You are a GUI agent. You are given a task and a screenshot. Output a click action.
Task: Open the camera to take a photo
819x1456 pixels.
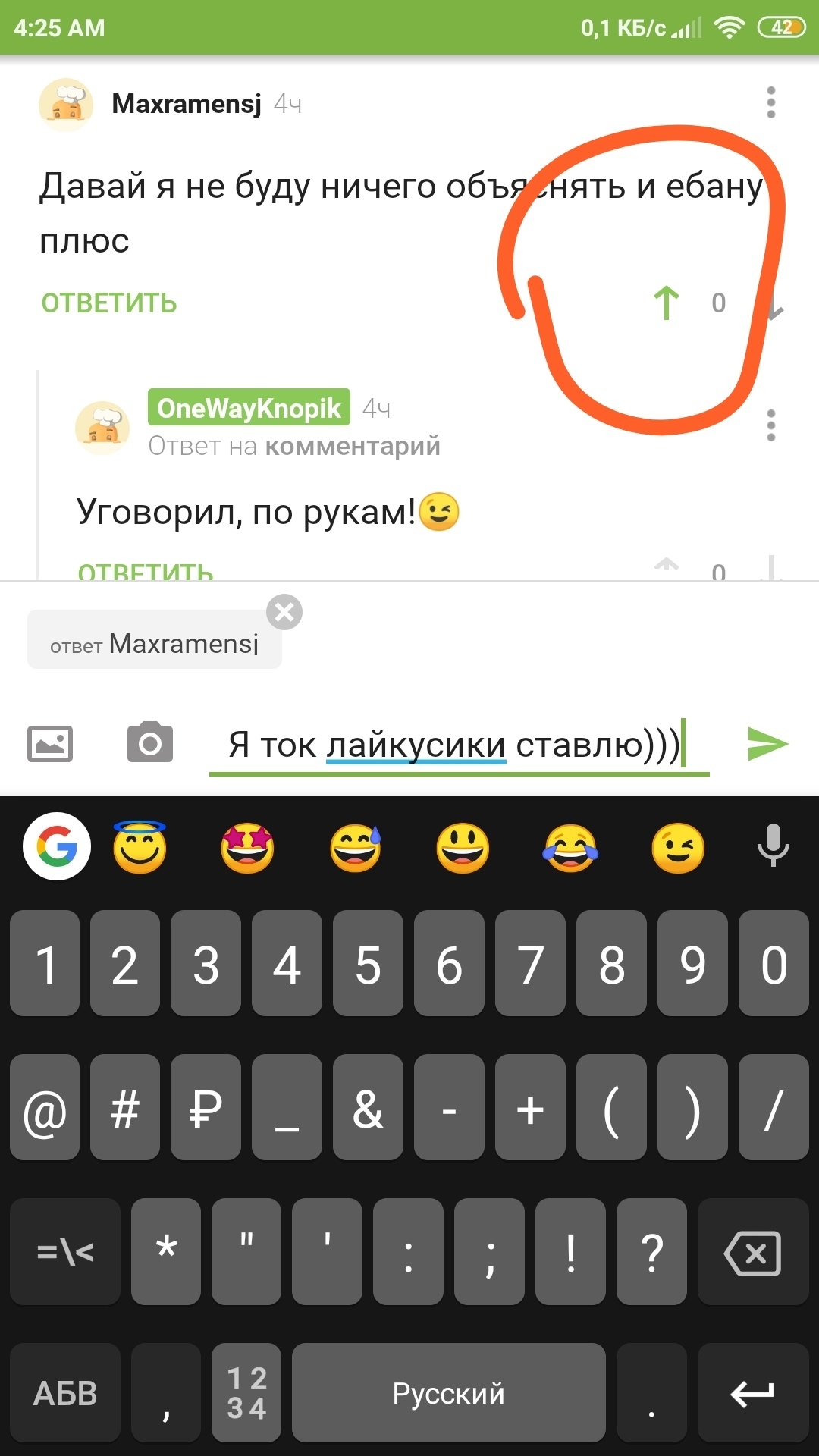point(149,743)
